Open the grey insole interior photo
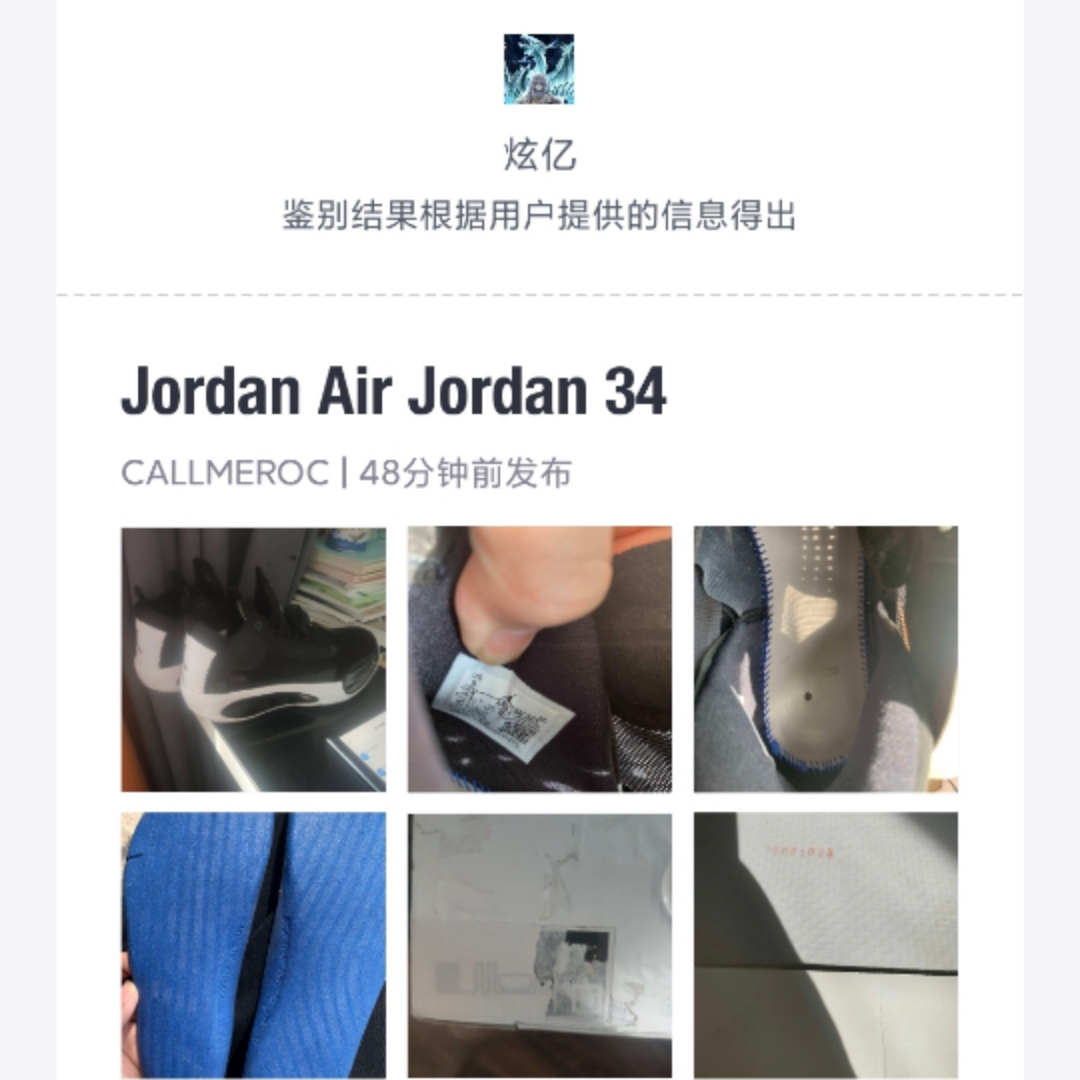Screen dimensions: 1080x1080 coord(826,659)
